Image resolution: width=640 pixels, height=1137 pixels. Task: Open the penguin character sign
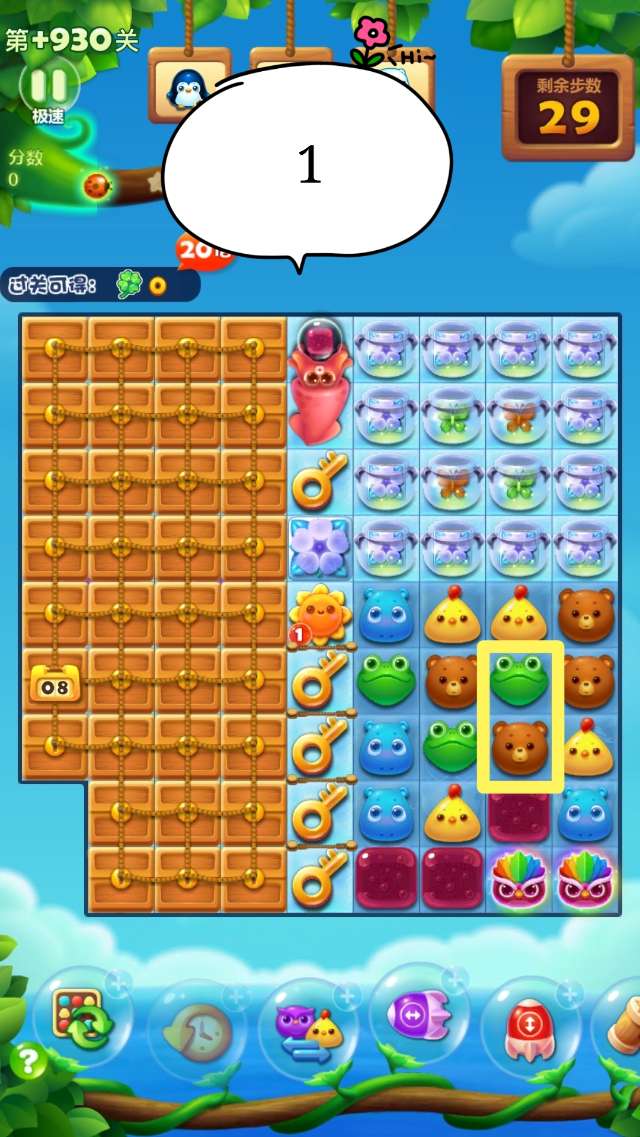(183, 89)
